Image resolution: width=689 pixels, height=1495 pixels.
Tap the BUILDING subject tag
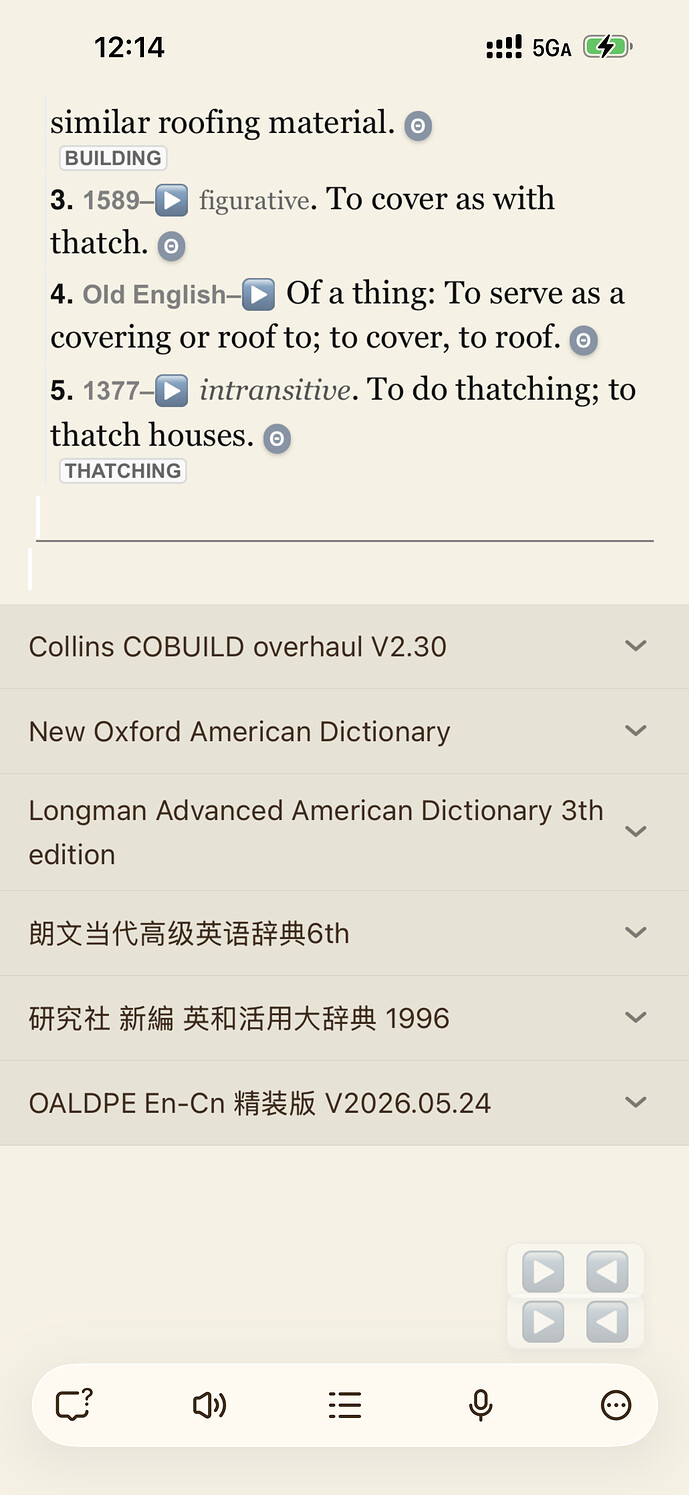[x=113, y=158]
